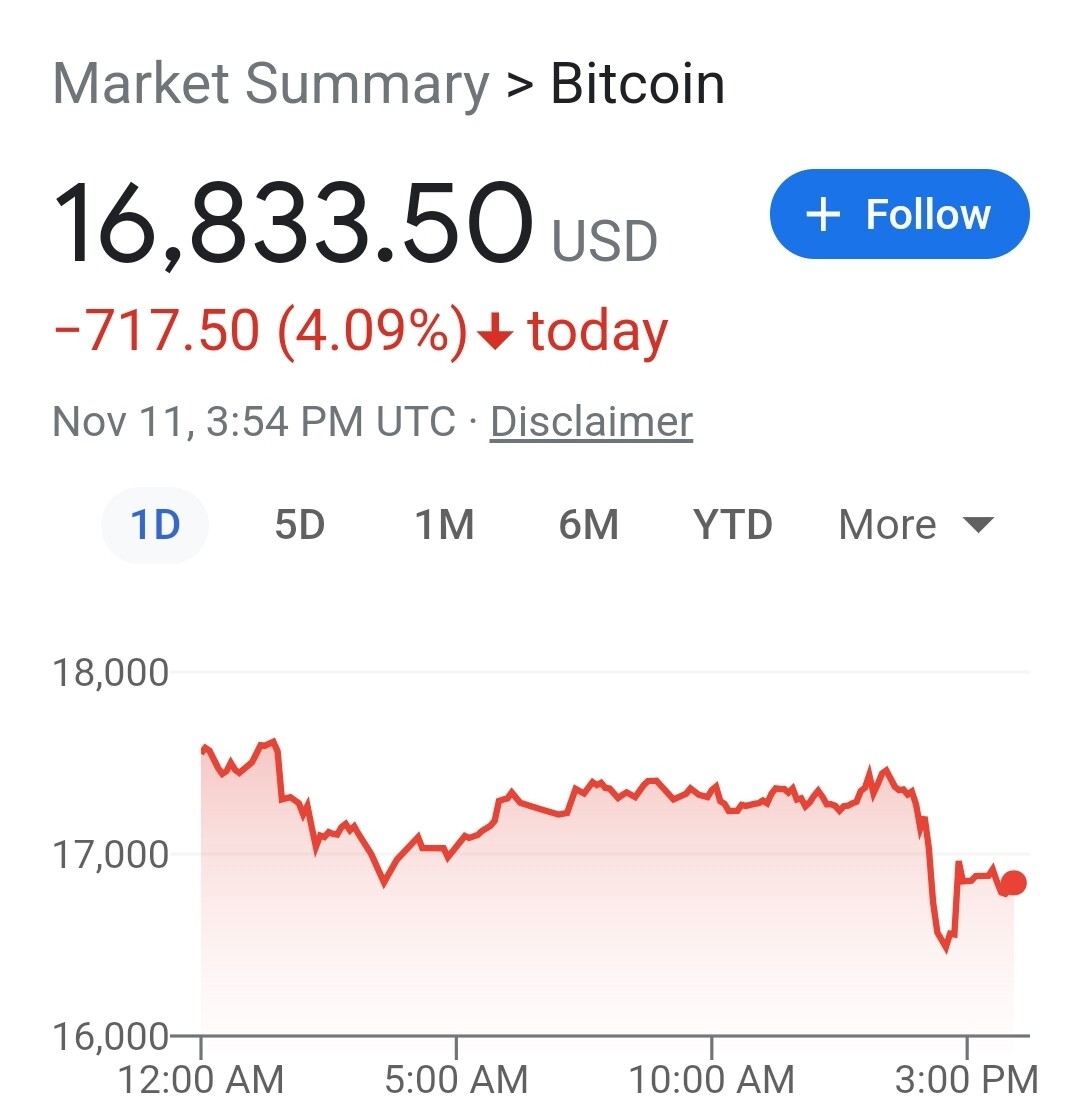Open the Disclaimer link
The width and height of the screenshot is (1080, 1116).
[x=591, y=422]
